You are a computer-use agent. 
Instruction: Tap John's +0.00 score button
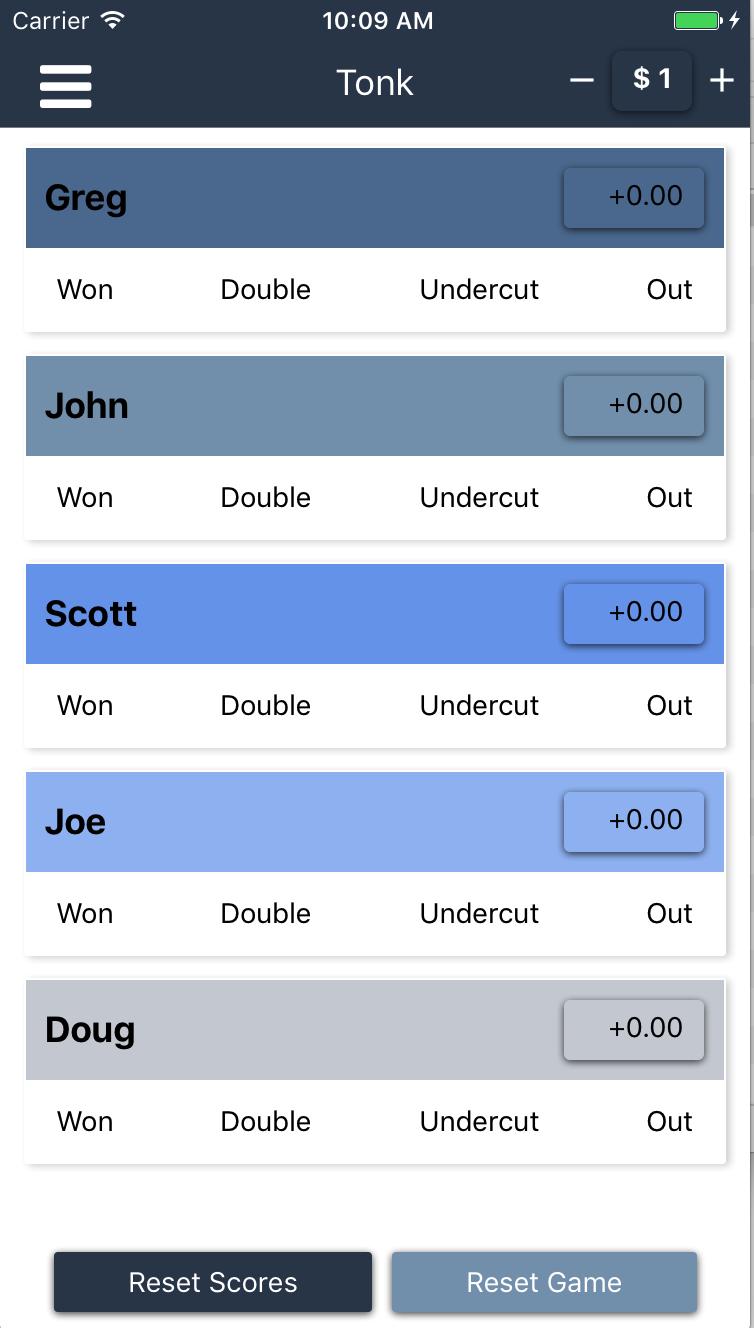tap(634, 405)
